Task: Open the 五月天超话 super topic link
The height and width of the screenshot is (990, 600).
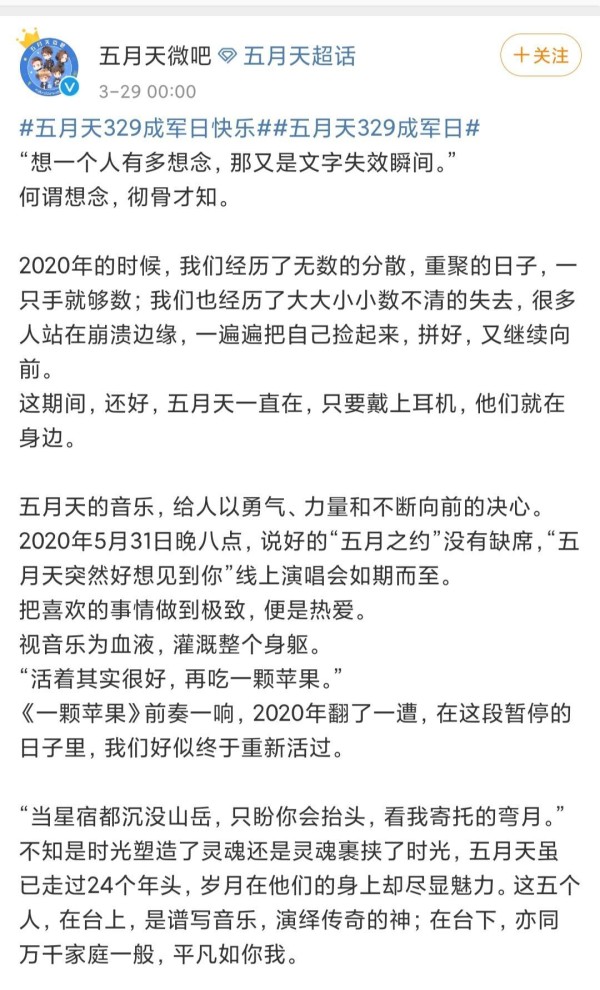Action: tap(287, 56)
